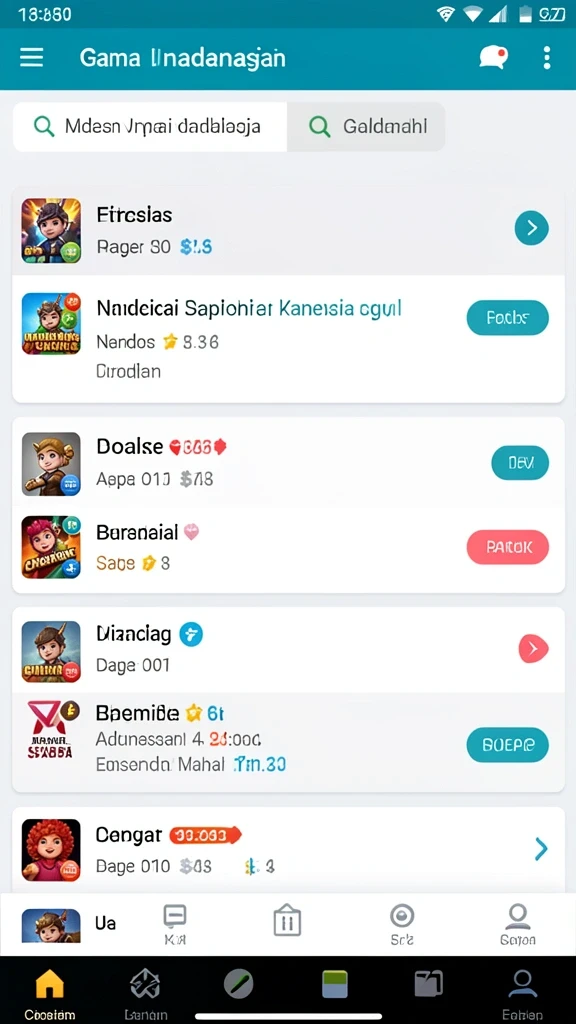Viewport: 576px width, 1024px height.
Task: Open the chat messages icon
Action: pyautogui.click(x=494, y=58)
